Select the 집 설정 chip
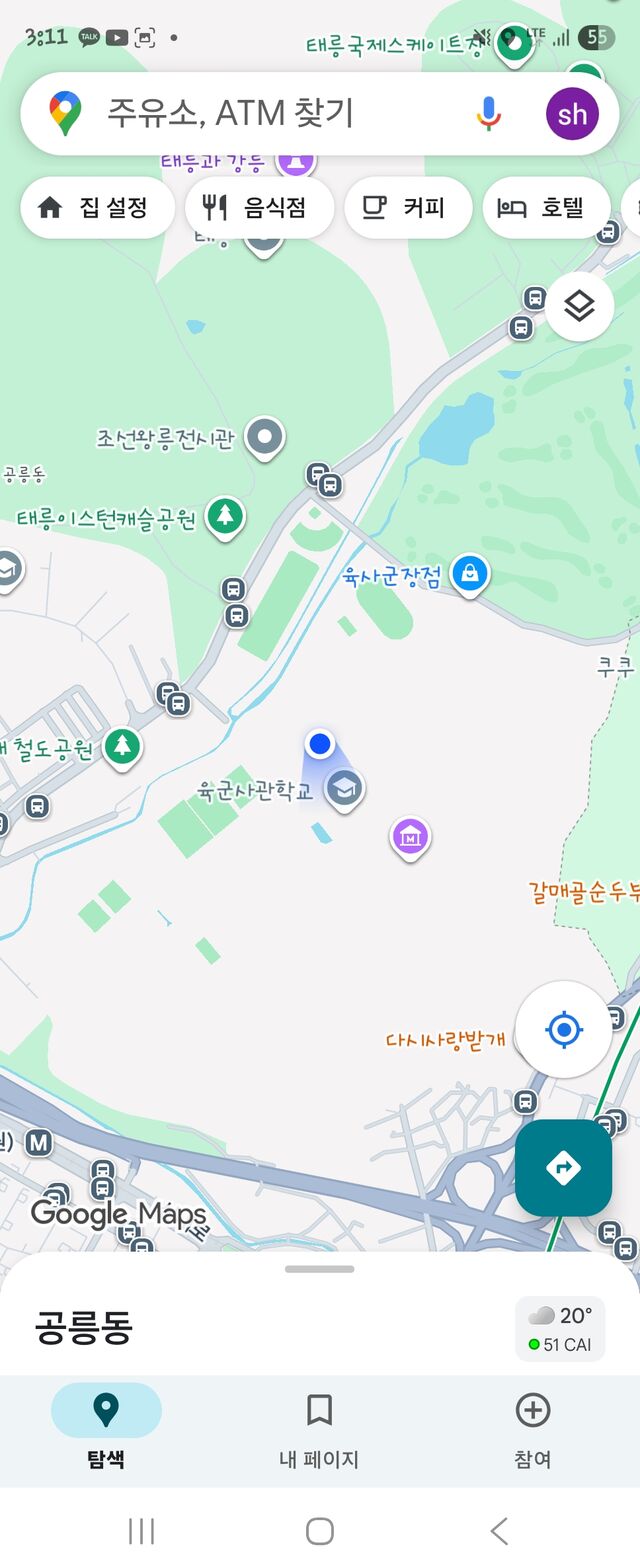This screenshot has width=640, height=1568. pos(97,208)
